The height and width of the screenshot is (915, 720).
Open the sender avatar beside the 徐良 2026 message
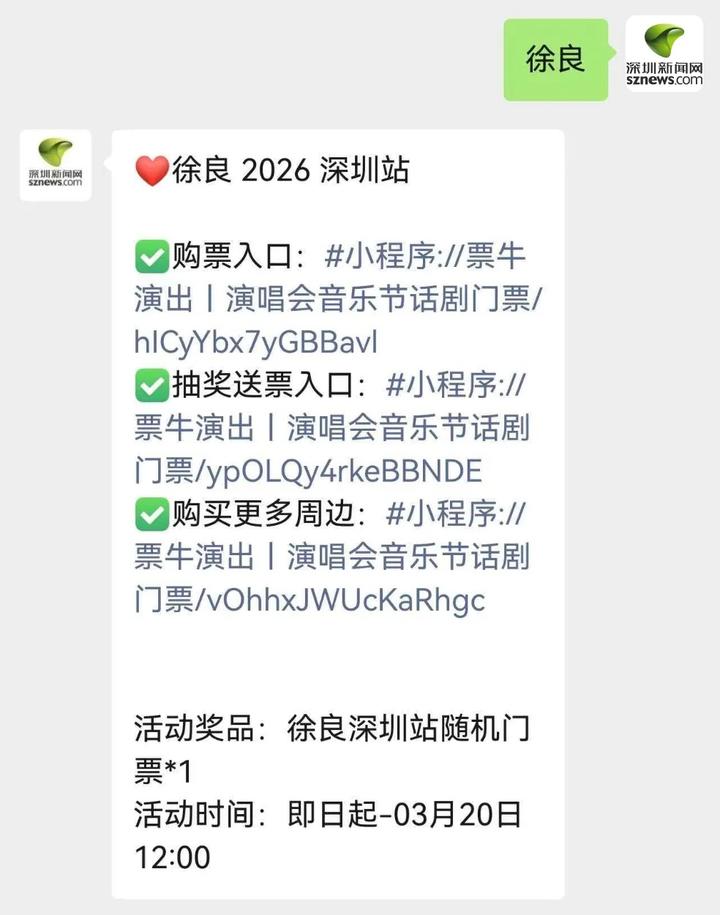coord(56,165)
